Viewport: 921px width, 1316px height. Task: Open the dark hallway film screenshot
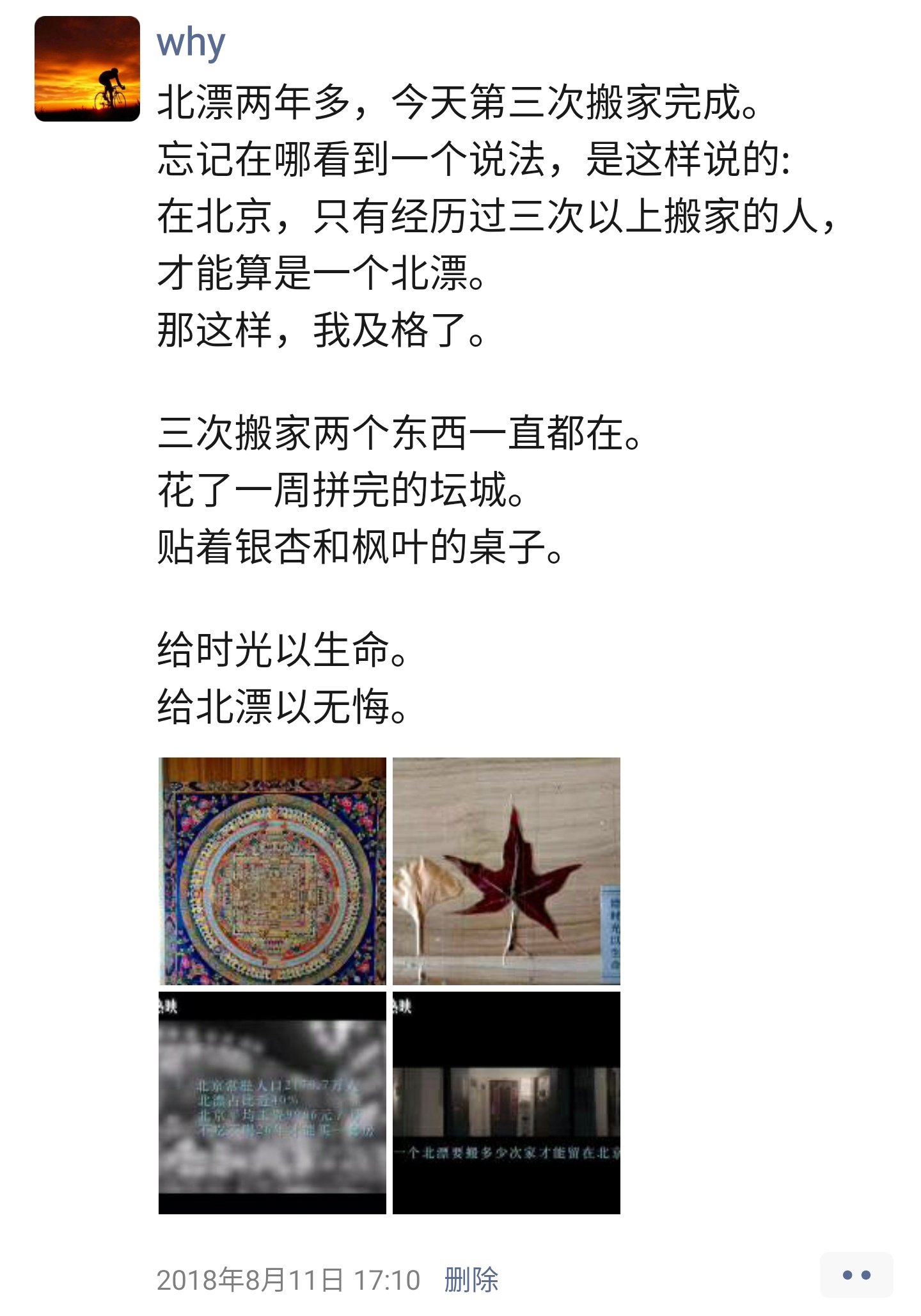point(506,1102)
